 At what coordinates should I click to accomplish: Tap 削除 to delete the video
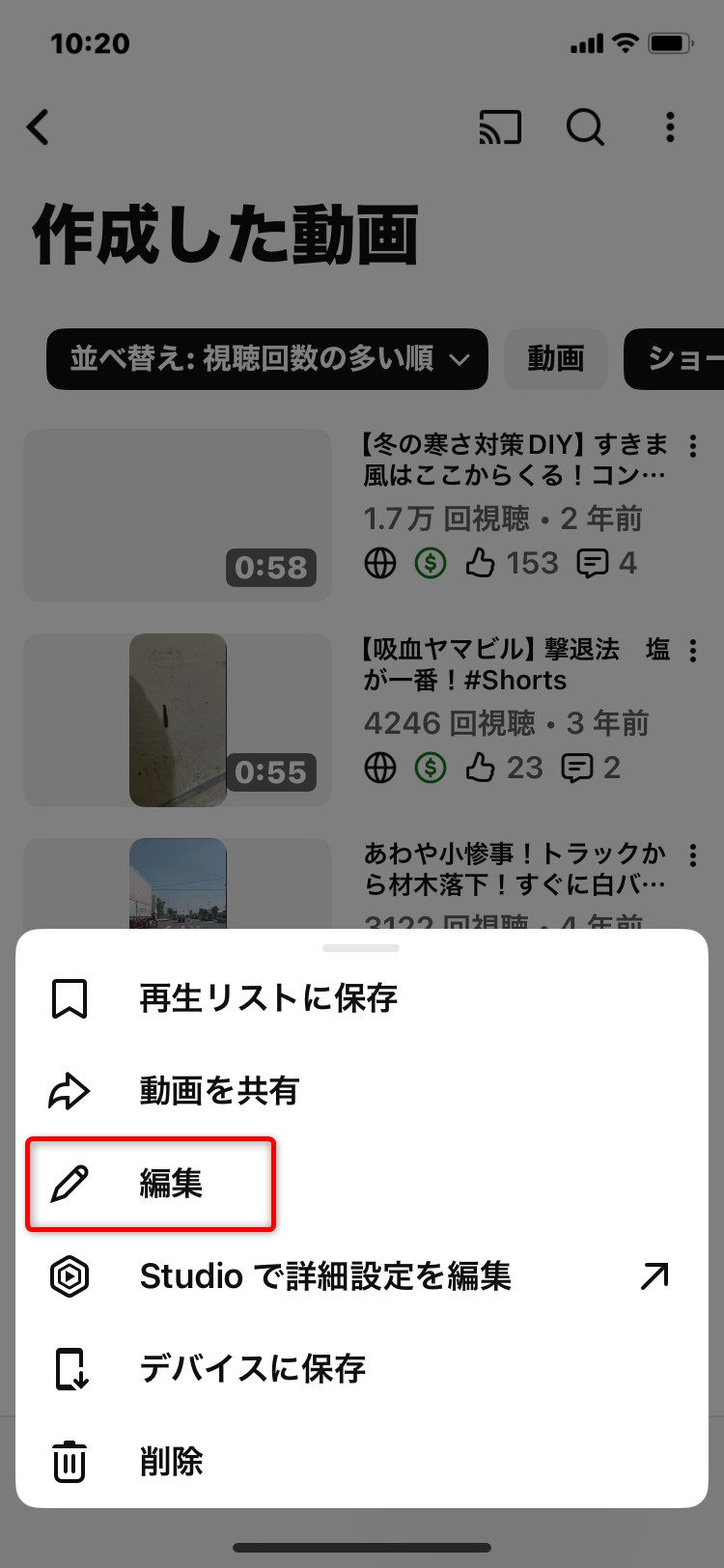point(172,1462)
